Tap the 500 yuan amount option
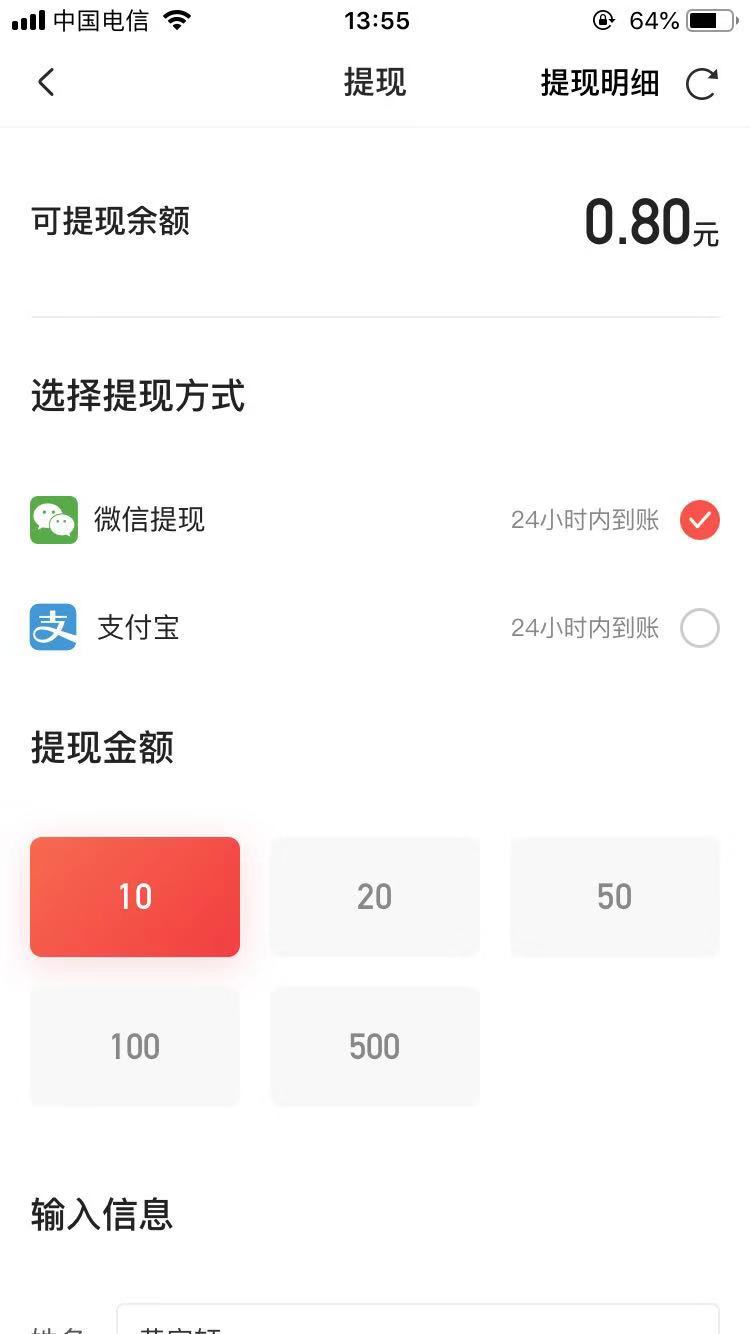 click(x=375, y=1047)
